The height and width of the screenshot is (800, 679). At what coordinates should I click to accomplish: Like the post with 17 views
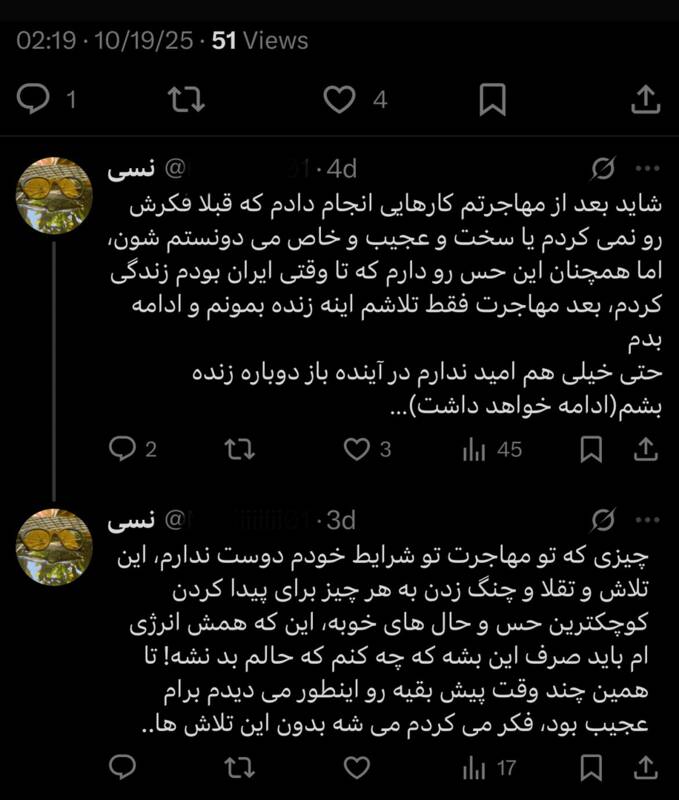(x=357, y=768)
